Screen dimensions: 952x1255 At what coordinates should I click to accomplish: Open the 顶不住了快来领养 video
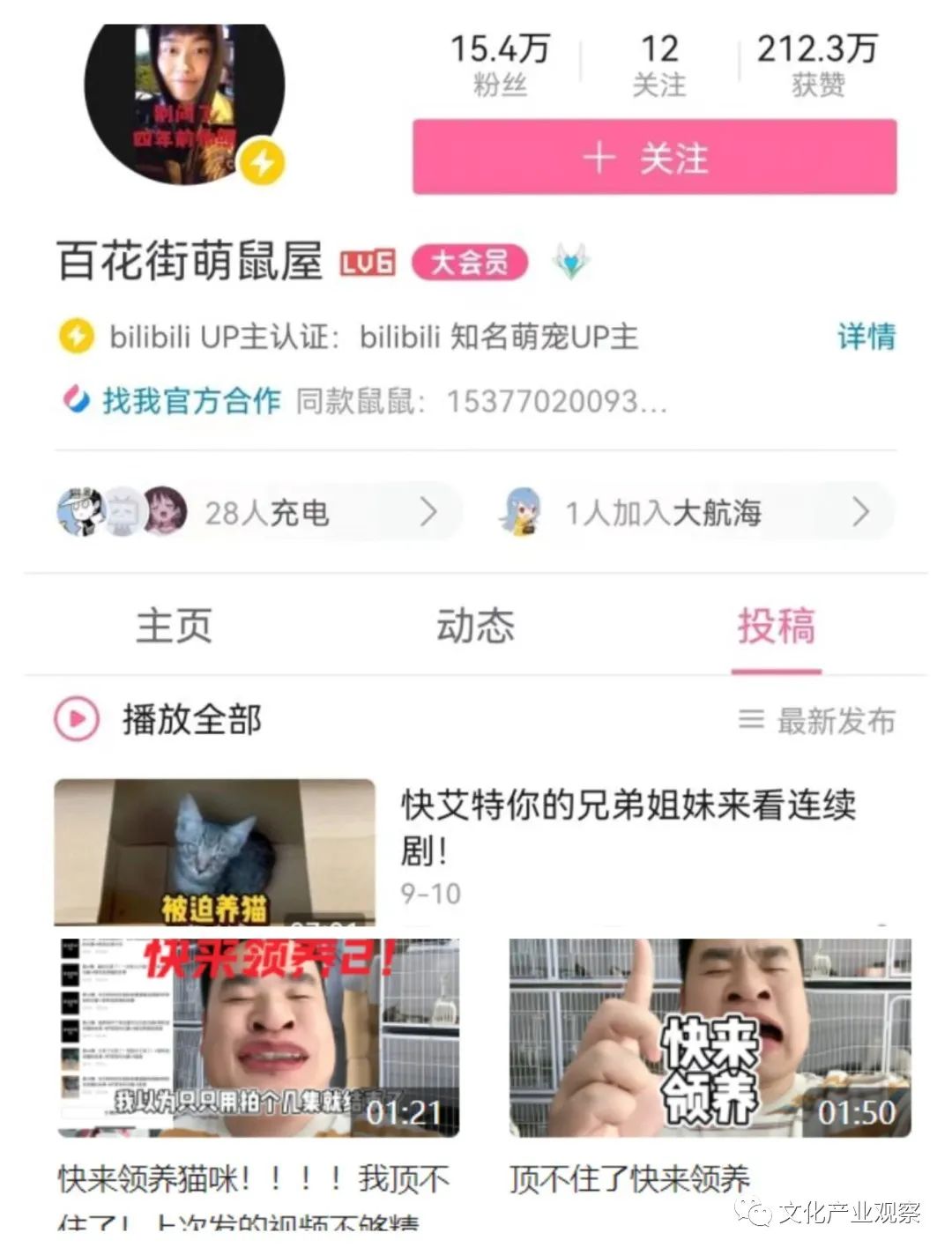coord(710,1038)
